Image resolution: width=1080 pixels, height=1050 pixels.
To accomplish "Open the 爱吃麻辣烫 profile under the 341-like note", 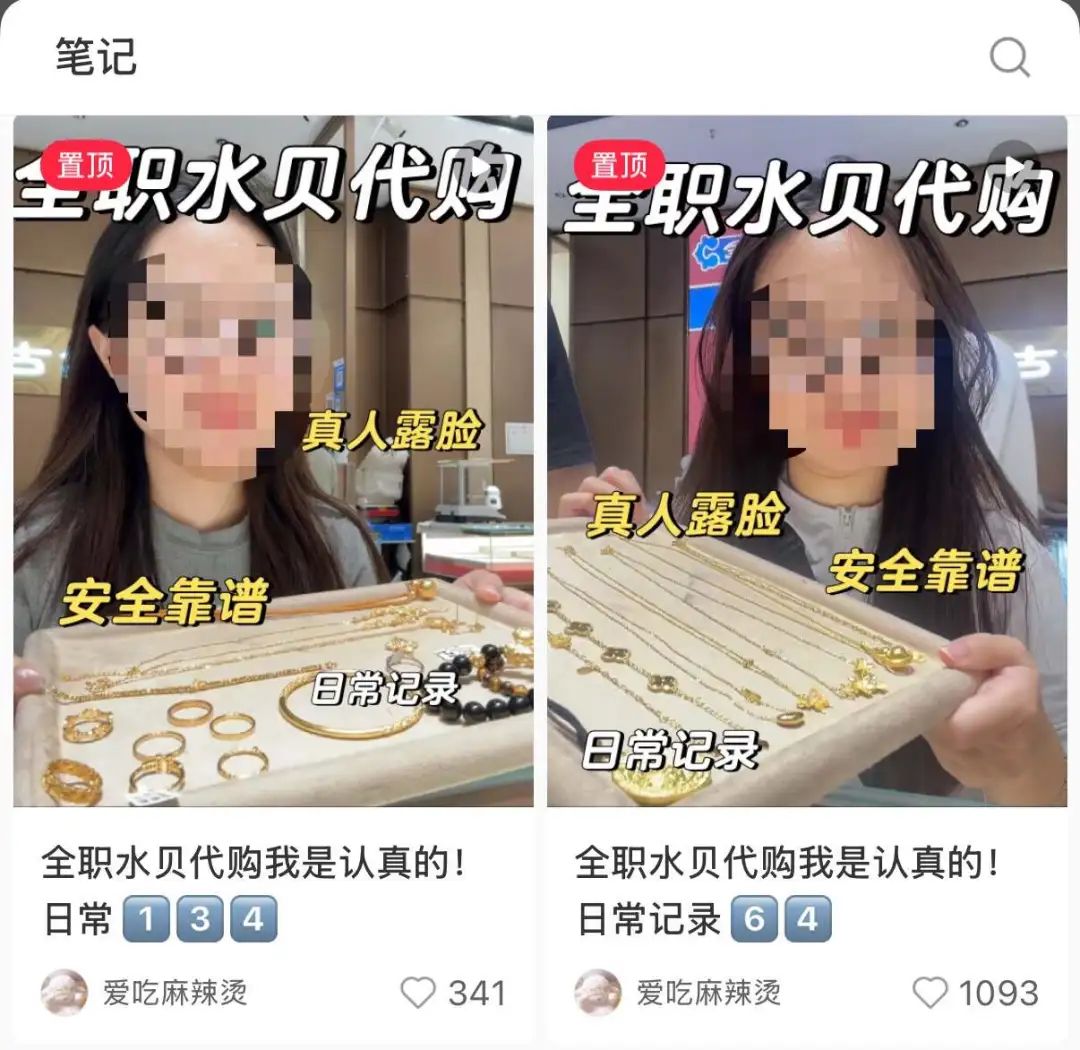I will coord(145,993).
